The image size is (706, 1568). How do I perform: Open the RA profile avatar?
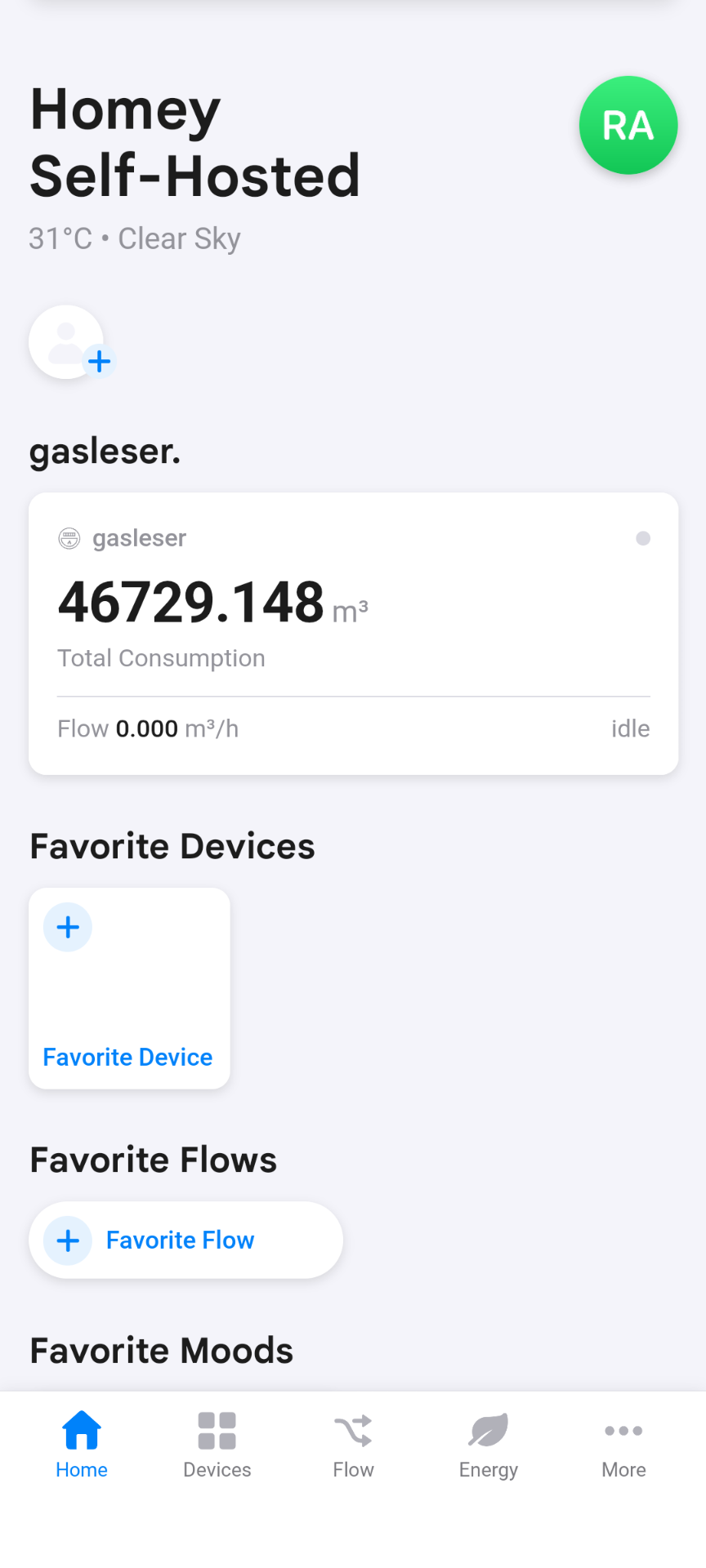pyautogui.click(x=628, y=126)
